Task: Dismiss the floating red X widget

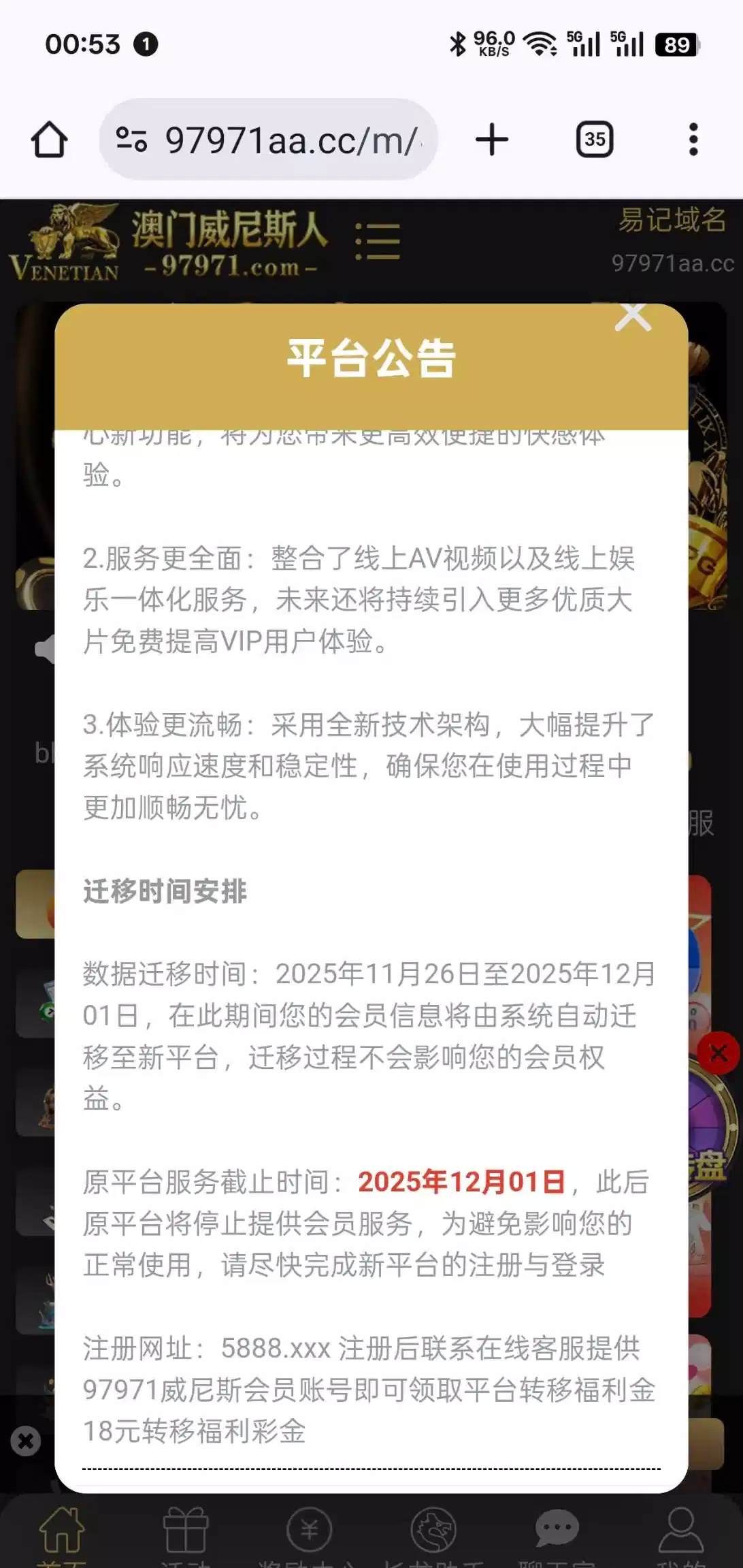Action: point(719,1053)
